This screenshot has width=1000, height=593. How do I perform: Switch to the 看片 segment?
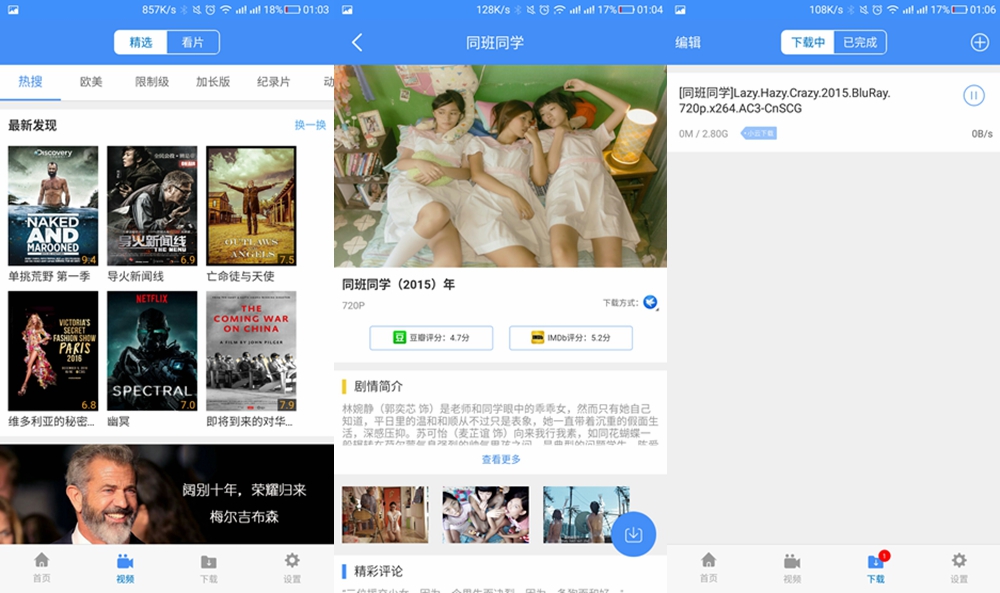(193, 42)
